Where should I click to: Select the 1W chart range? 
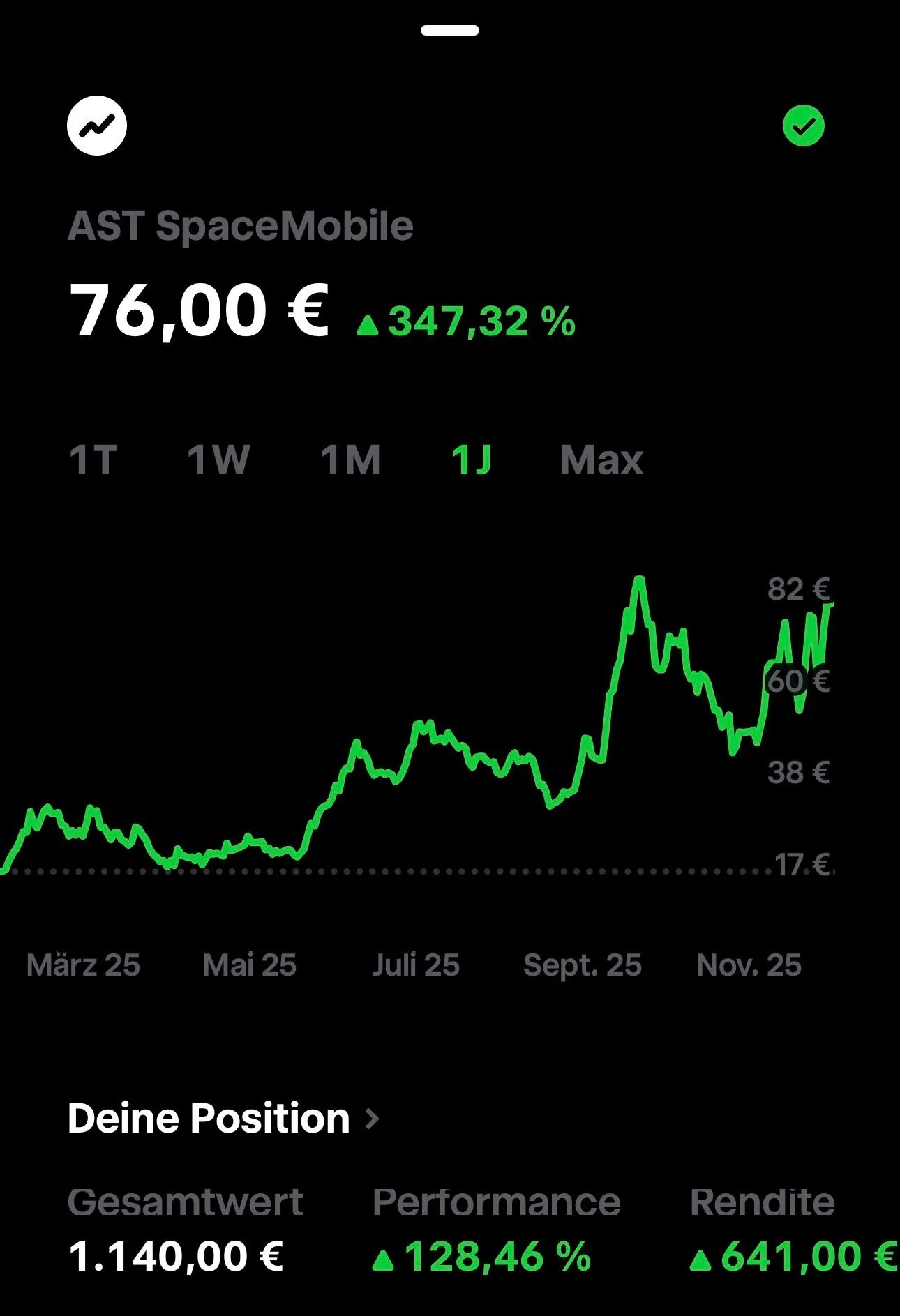(x=218, y=460)
